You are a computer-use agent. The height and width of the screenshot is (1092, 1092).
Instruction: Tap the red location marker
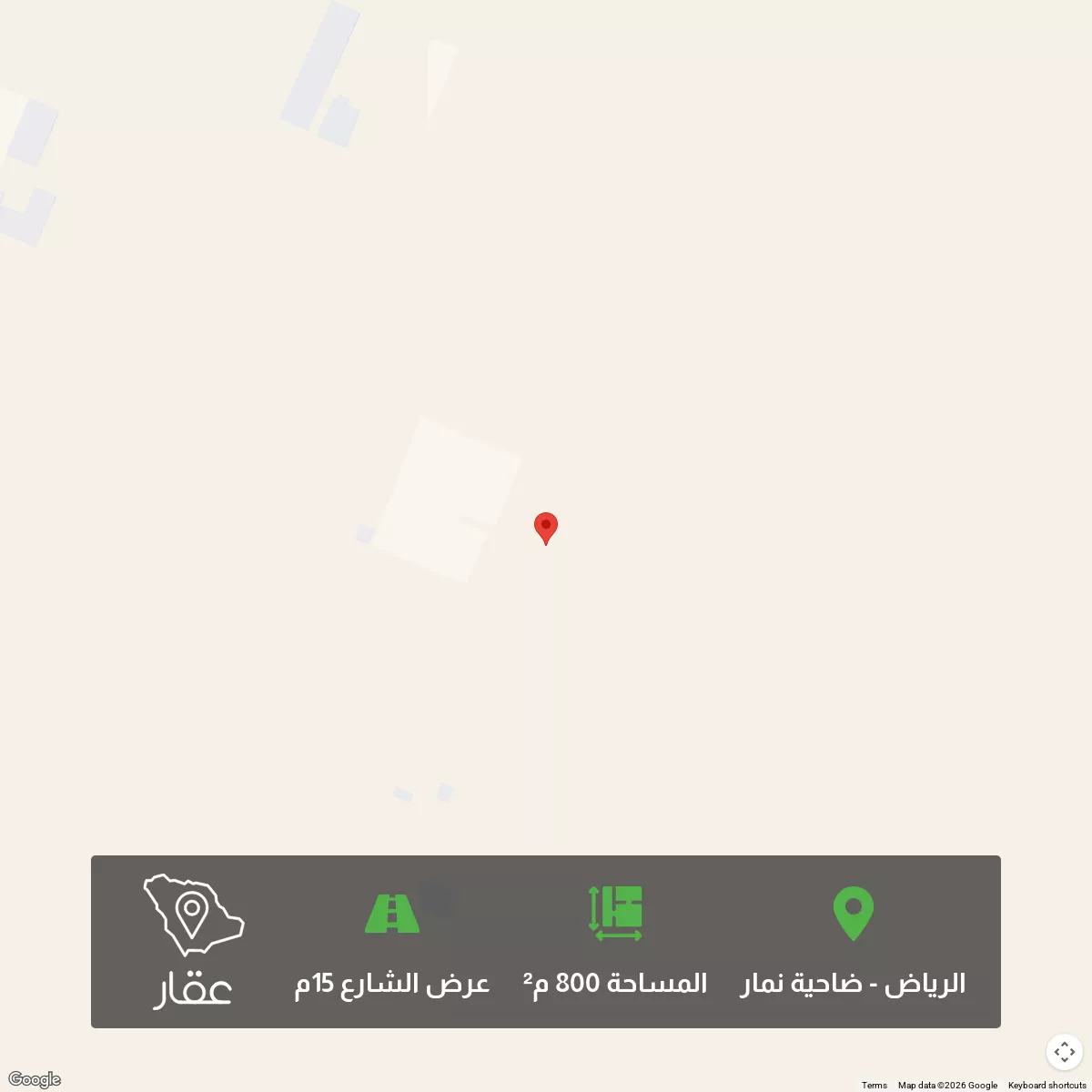(x=545, y=527)
